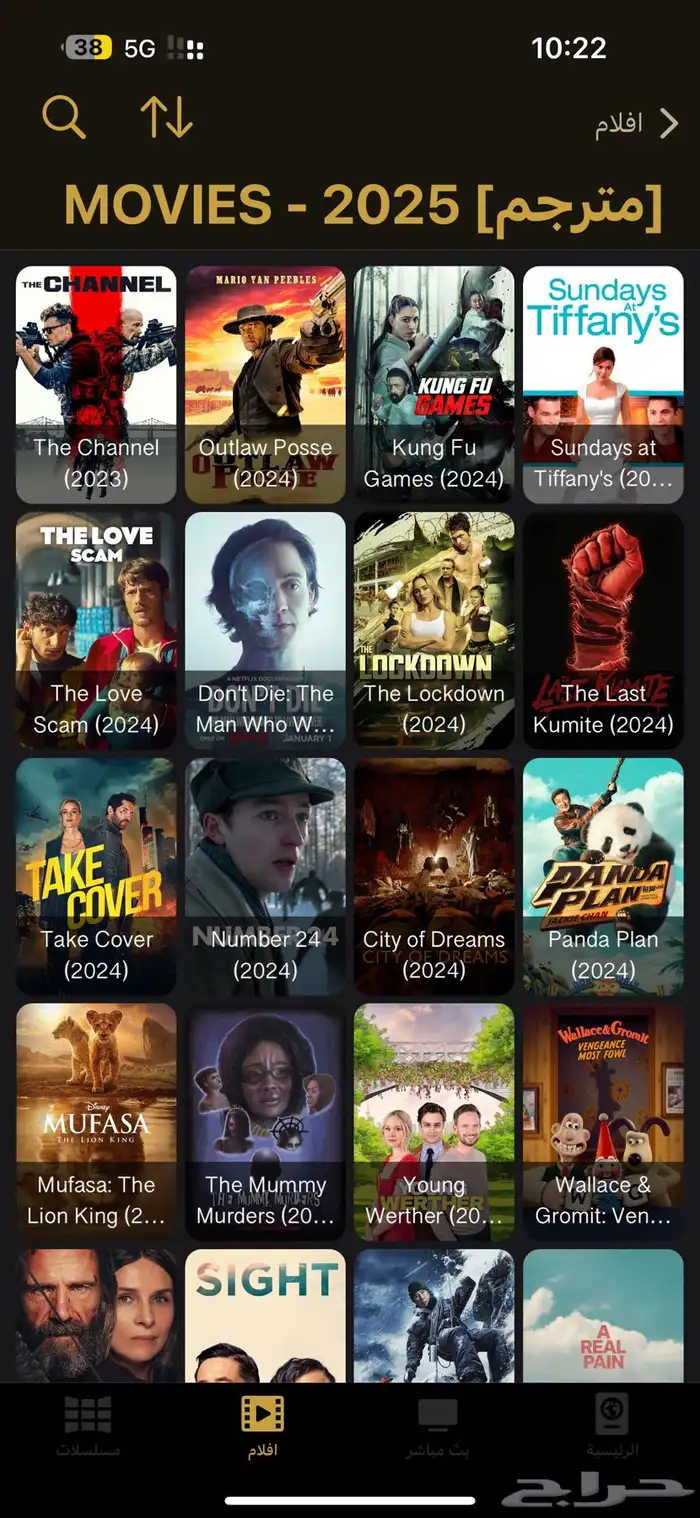The width and height of the screenshot is (700, 1518).
Task: Select the افلام tab
Action: coord(262,1427)
